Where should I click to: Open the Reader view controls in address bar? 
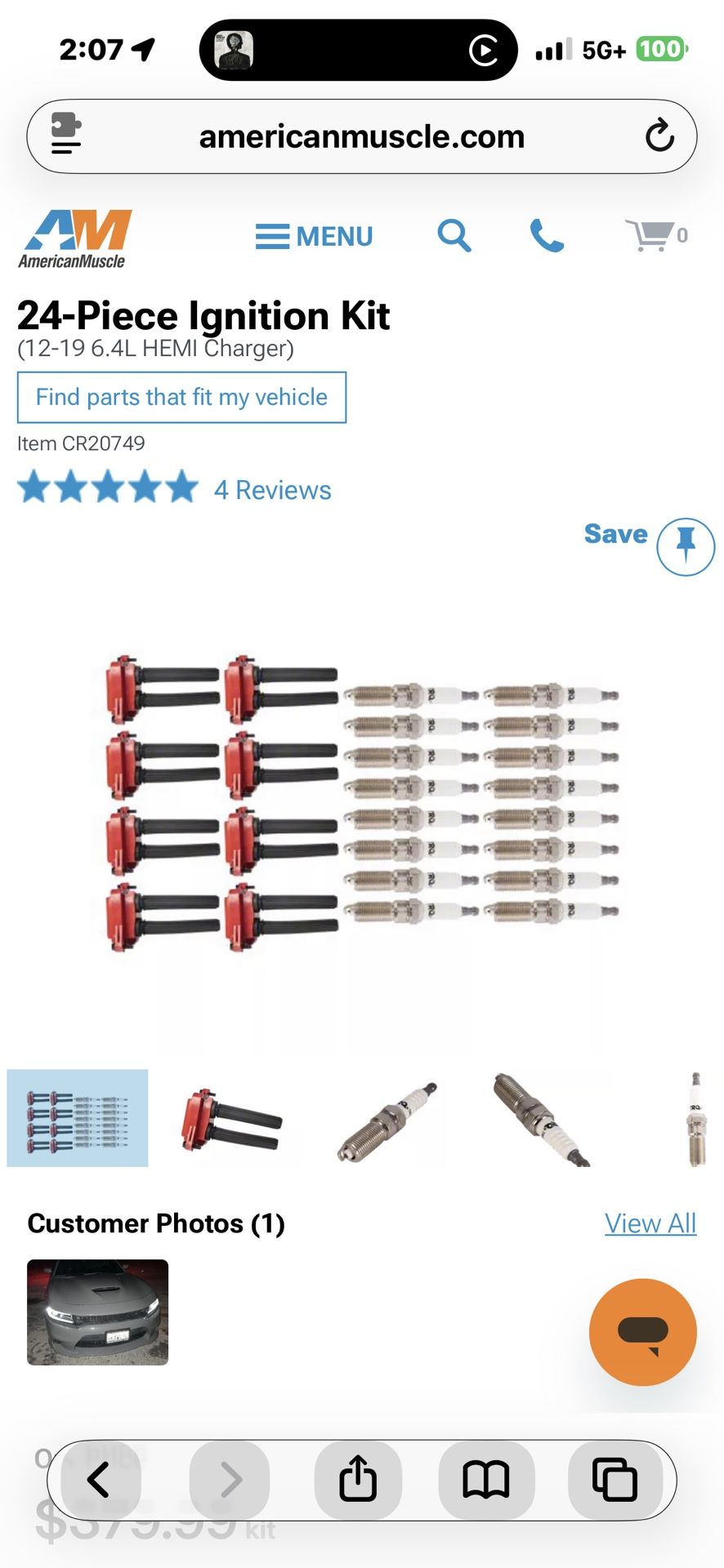65,136
